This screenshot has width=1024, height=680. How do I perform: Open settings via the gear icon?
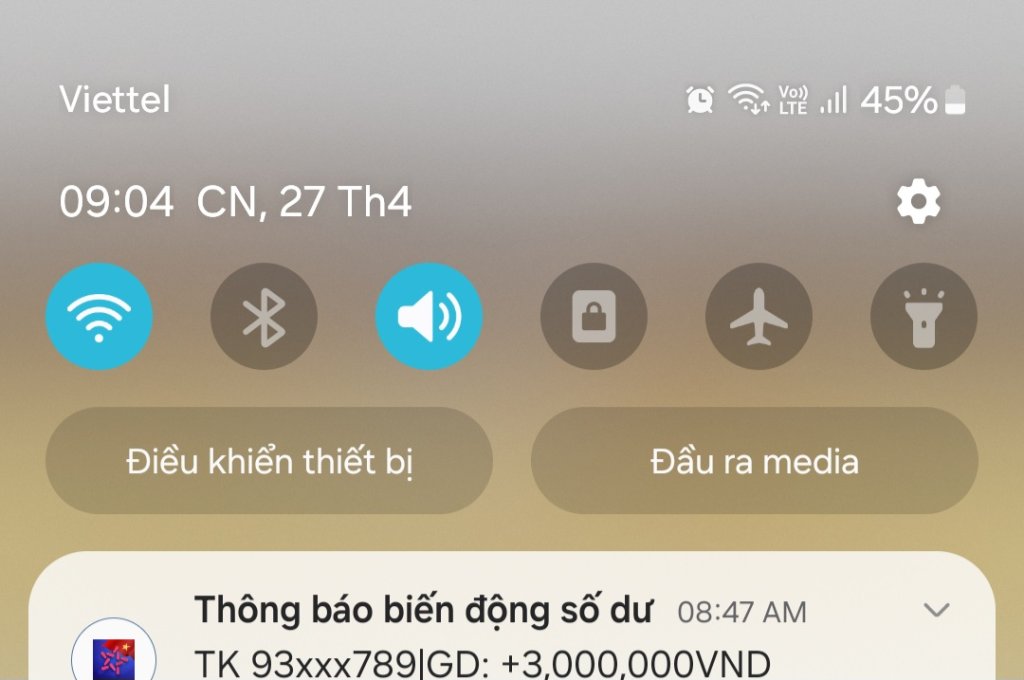pyautogui.click(x=918, y=203)
